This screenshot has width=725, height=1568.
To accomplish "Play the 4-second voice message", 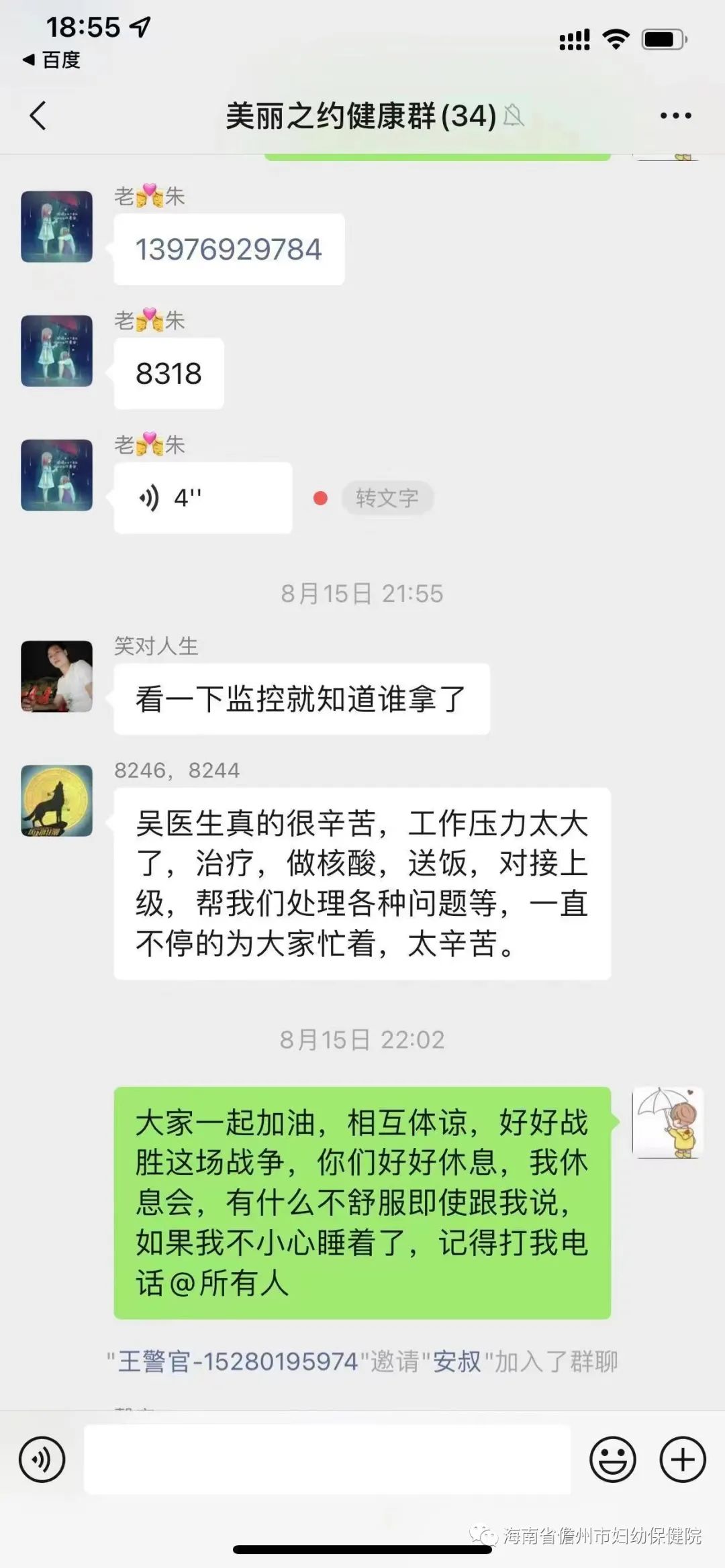I will click(202, 498).
